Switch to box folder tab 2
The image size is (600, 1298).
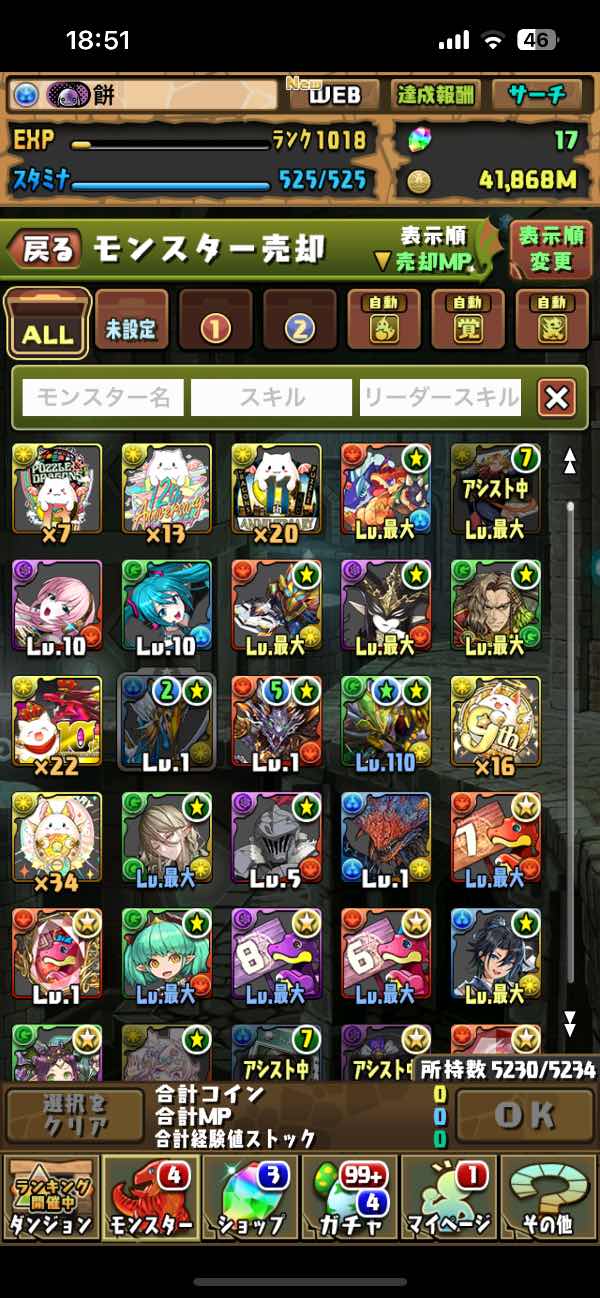tap(300, 325)
